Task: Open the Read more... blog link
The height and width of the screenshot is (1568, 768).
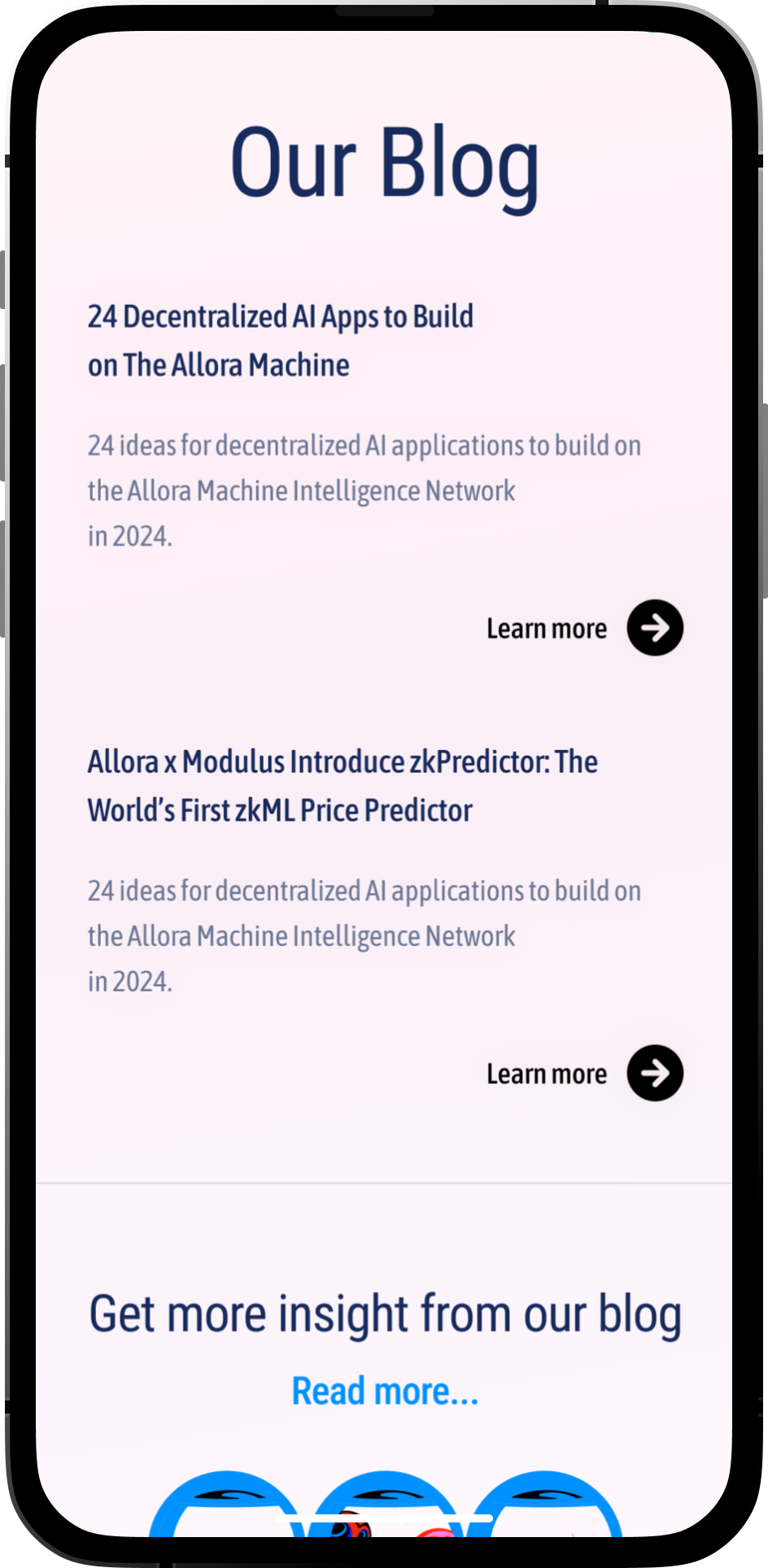Action: [x=385, y=1391]
